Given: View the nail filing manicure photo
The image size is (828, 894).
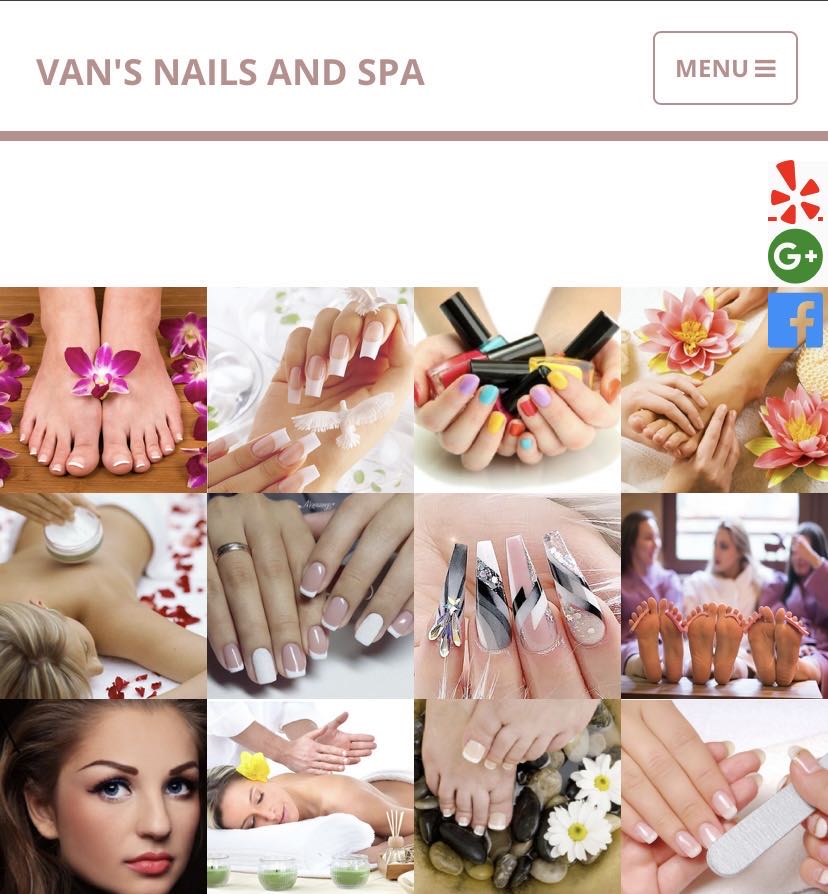Looking at the screenshot, I should point(724,796).
